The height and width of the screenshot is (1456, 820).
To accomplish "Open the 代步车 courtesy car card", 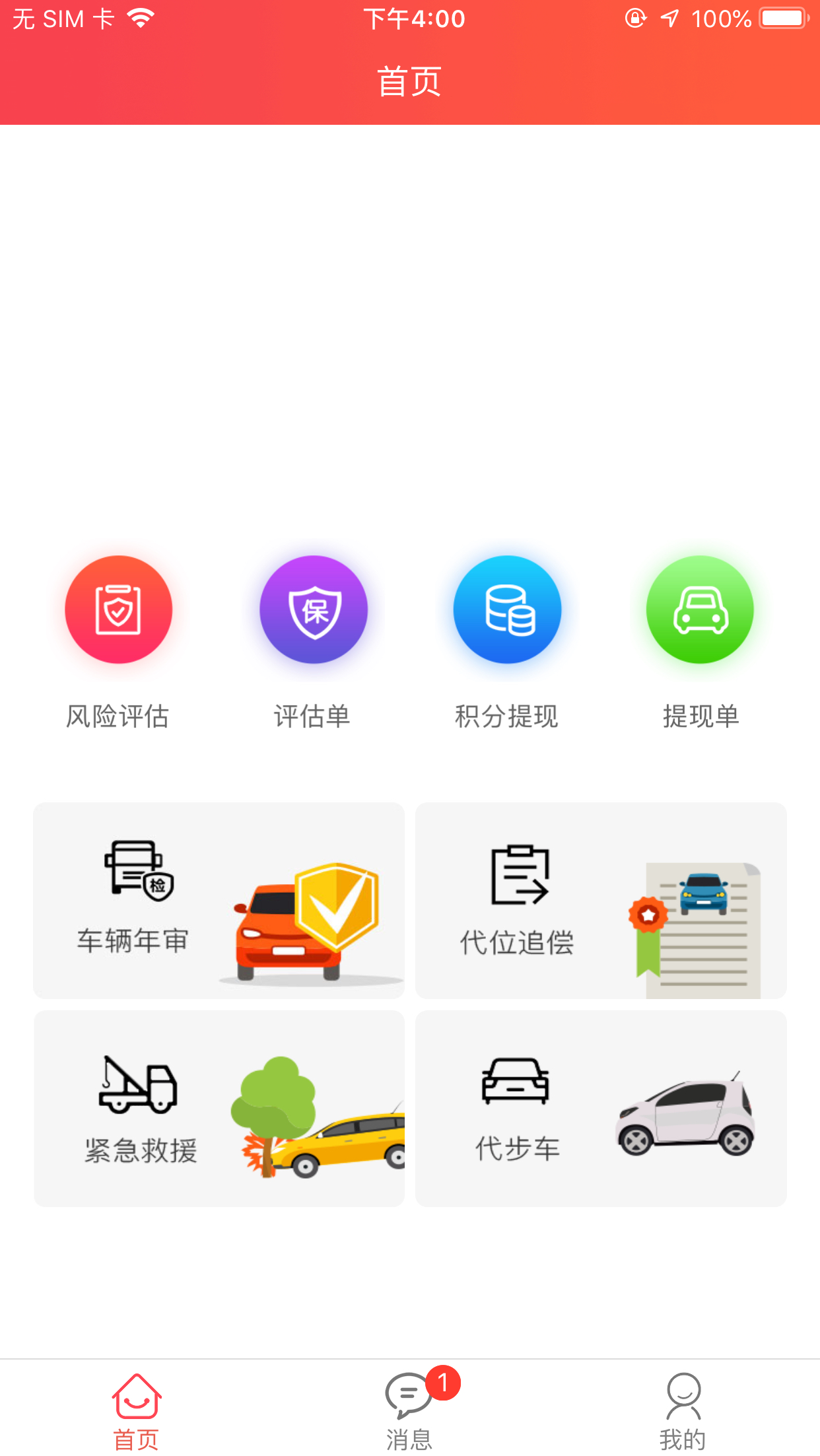I will click(601, 1108).
